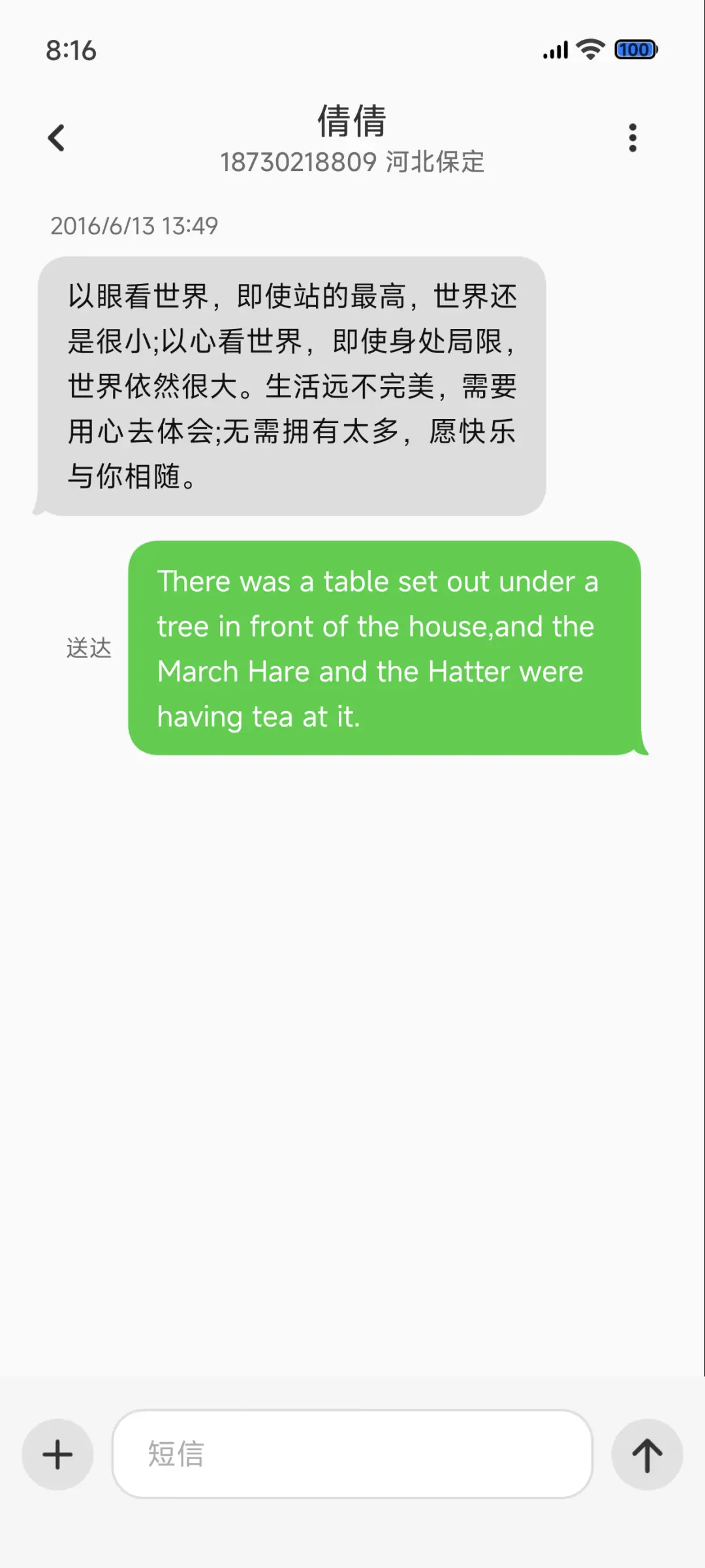Tap the back arrow to exit conversation

click(x=56, y=137)
